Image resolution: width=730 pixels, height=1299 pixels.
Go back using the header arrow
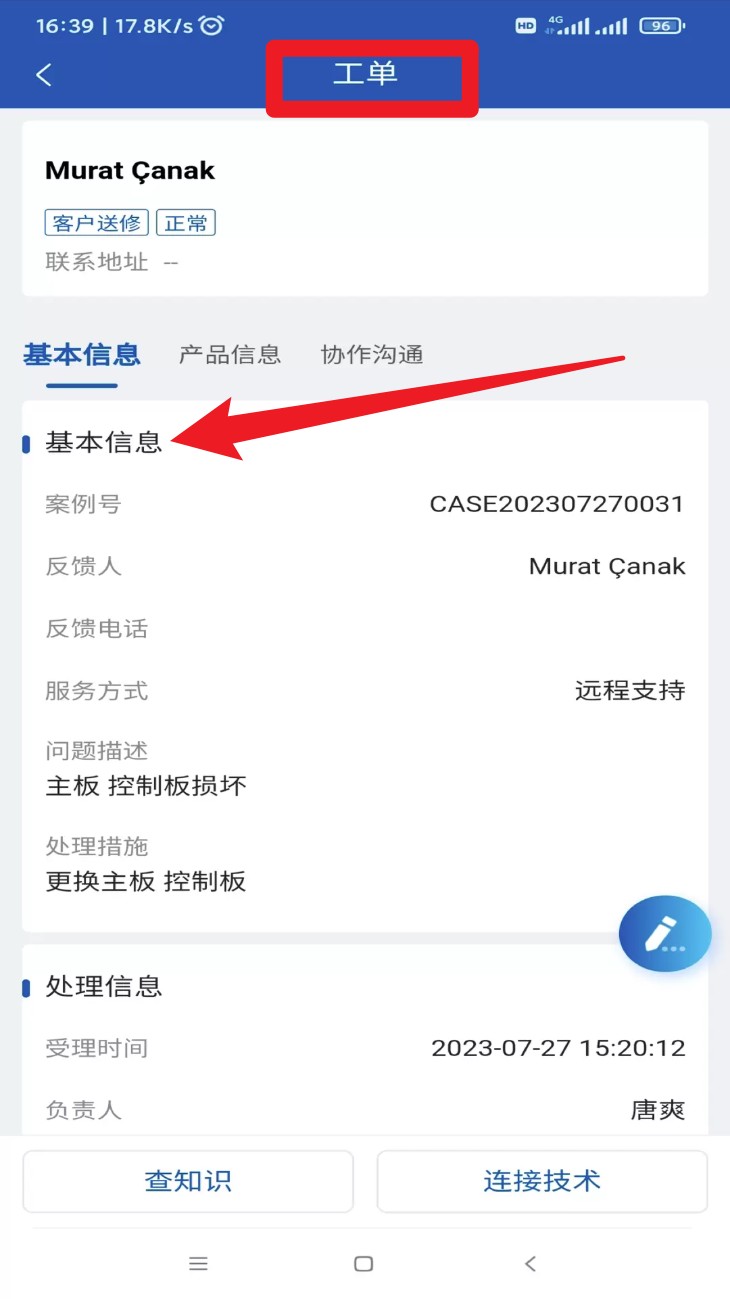pos(43,75)
